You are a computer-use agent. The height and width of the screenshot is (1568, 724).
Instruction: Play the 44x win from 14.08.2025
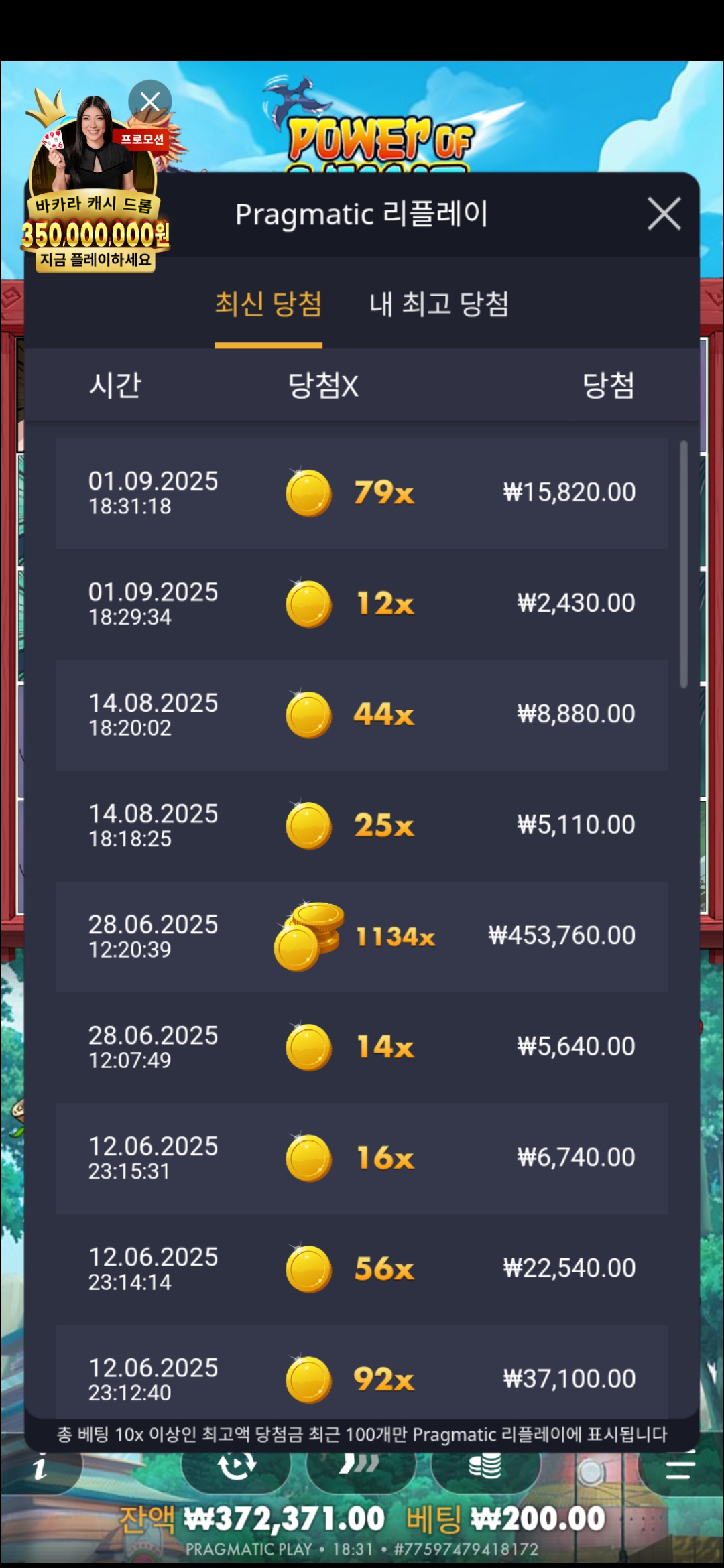[x=361, y=715]
